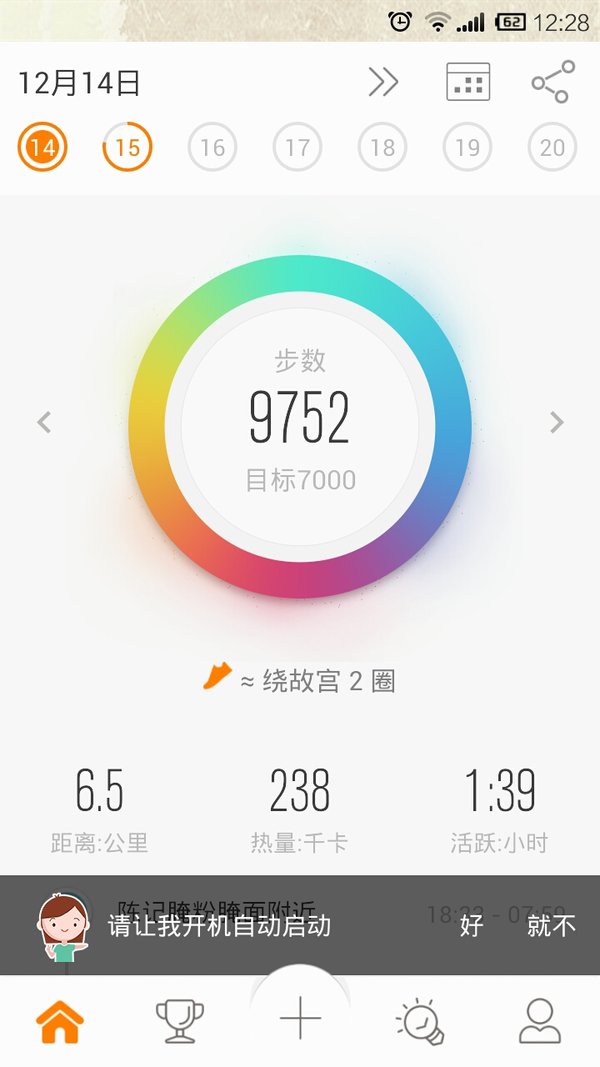
Task: Tap the plus add button
Action: click(x=300, y=1019)
